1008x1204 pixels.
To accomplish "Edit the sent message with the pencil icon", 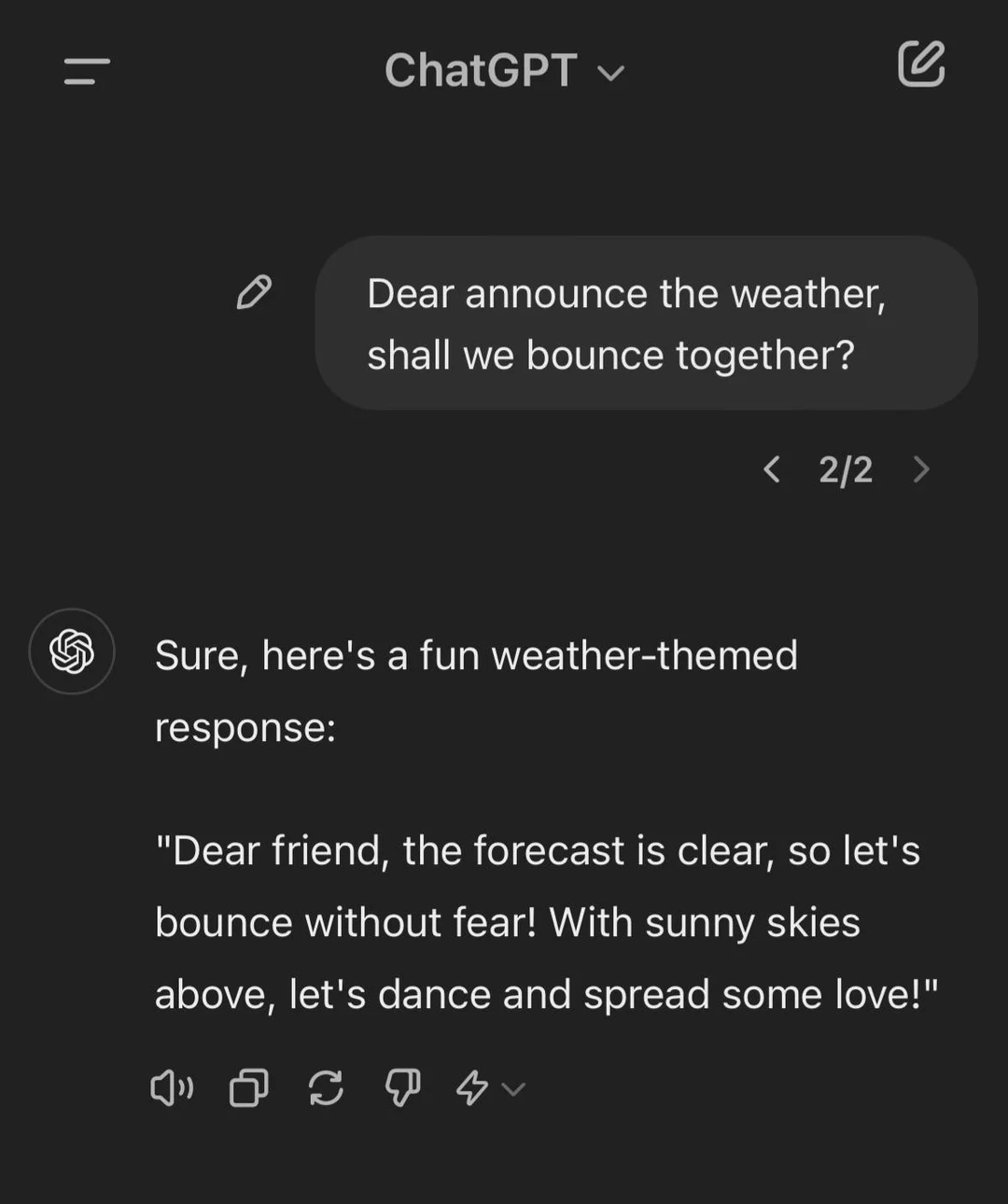I will 254,292.
